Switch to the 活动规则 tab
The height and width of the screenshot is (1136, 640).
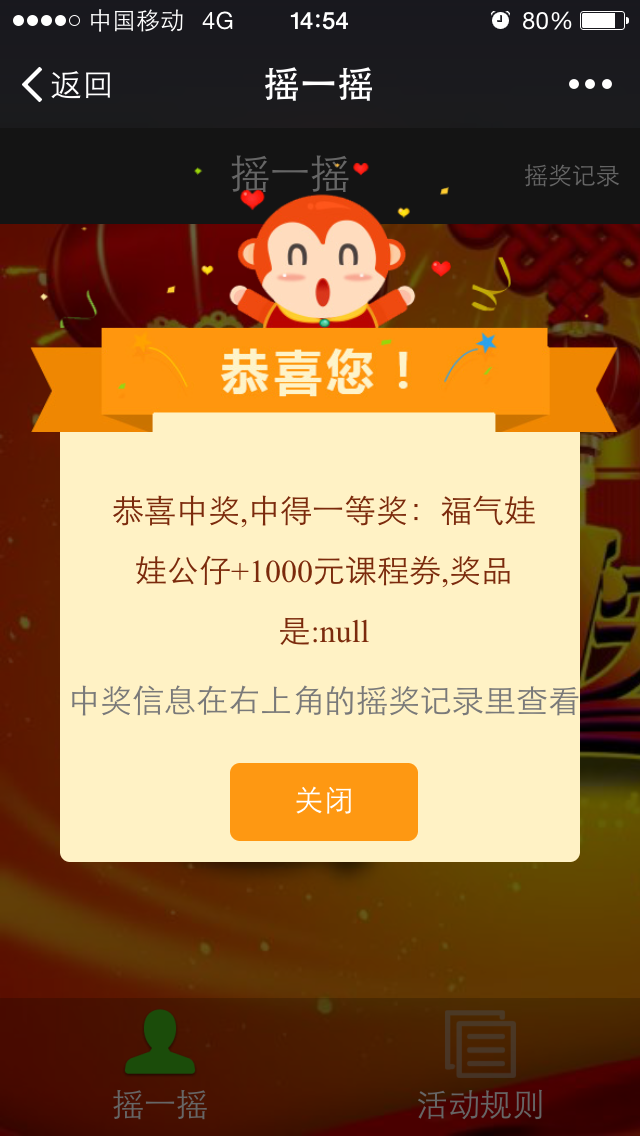[480, 1066]
